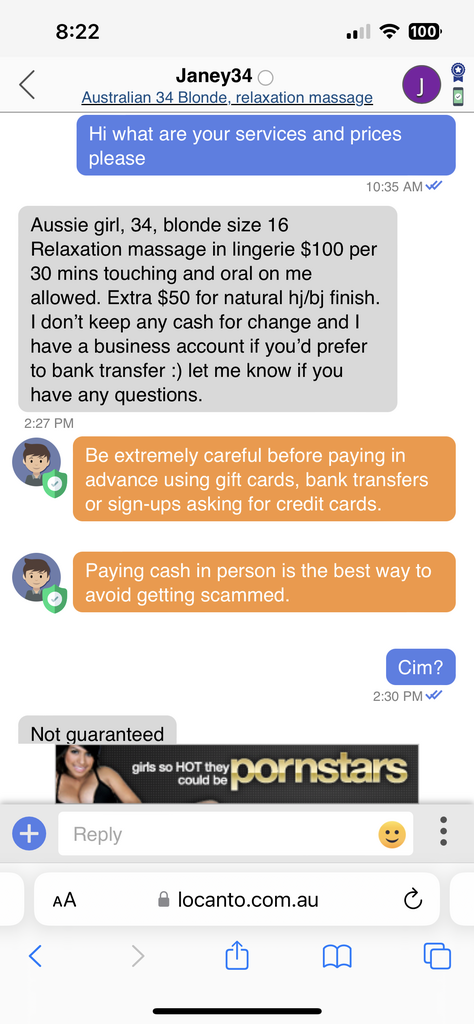Show all open Safari tabs
This screenshot has height=1024, width=474.
coord(437,957)
